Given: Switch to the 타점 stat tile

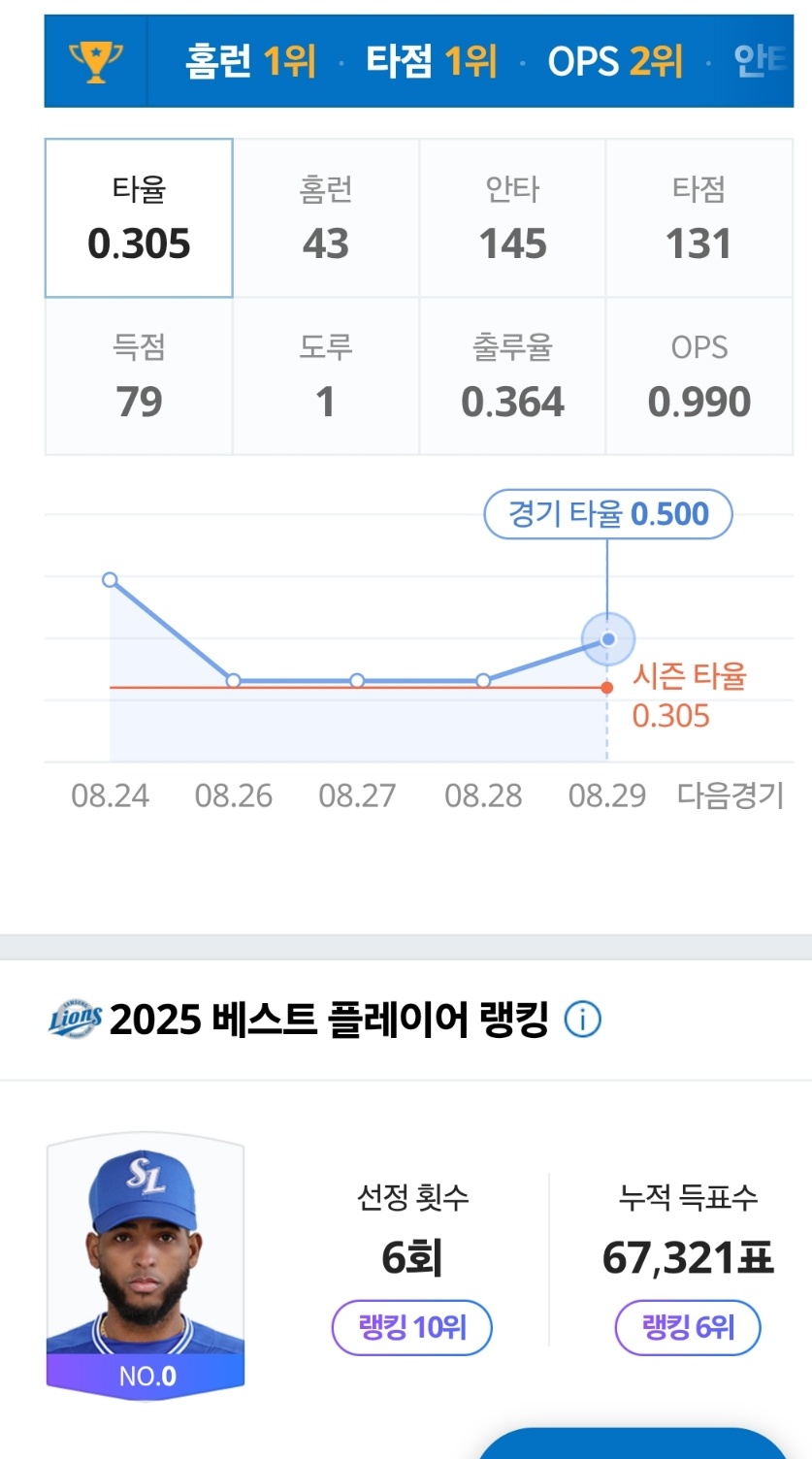Looking at the screenshot, I should (x=699, y=218).
